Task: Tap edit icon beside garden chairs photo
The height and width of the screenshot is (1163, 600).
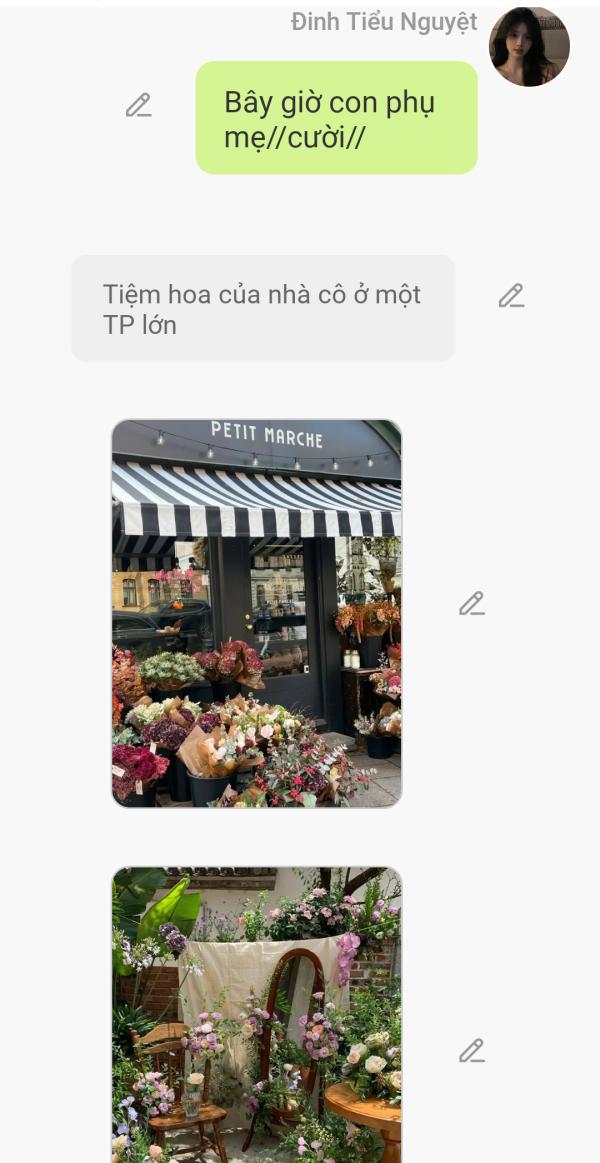Action: click(472, 1051)
